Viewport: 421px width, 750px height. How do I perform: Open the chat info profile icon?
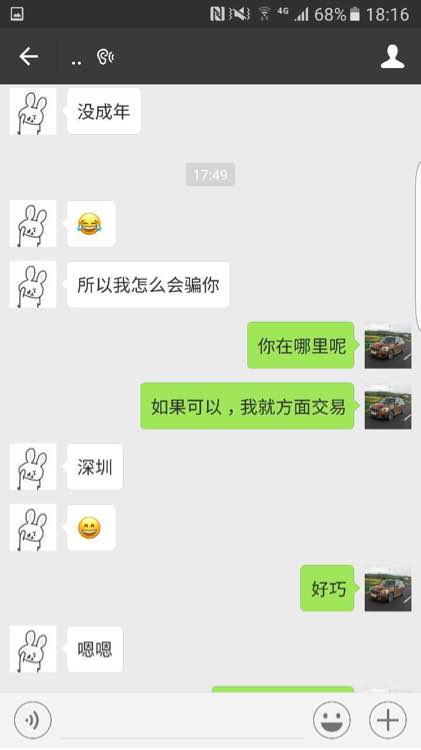(x=392, y=57)
